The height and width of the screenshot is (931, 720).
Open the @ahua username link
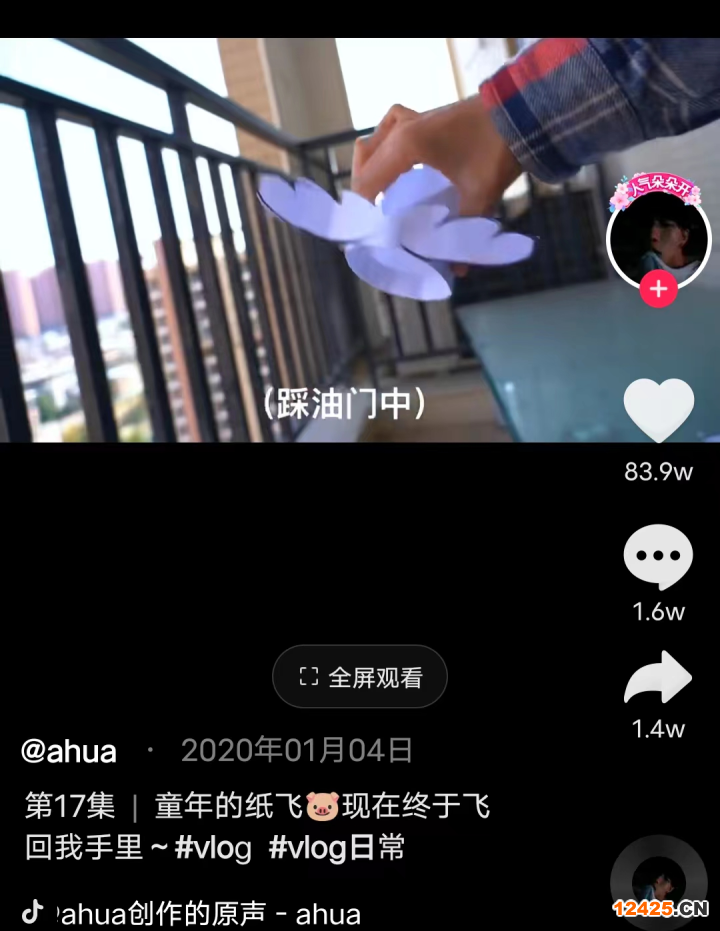click(69, 751)
